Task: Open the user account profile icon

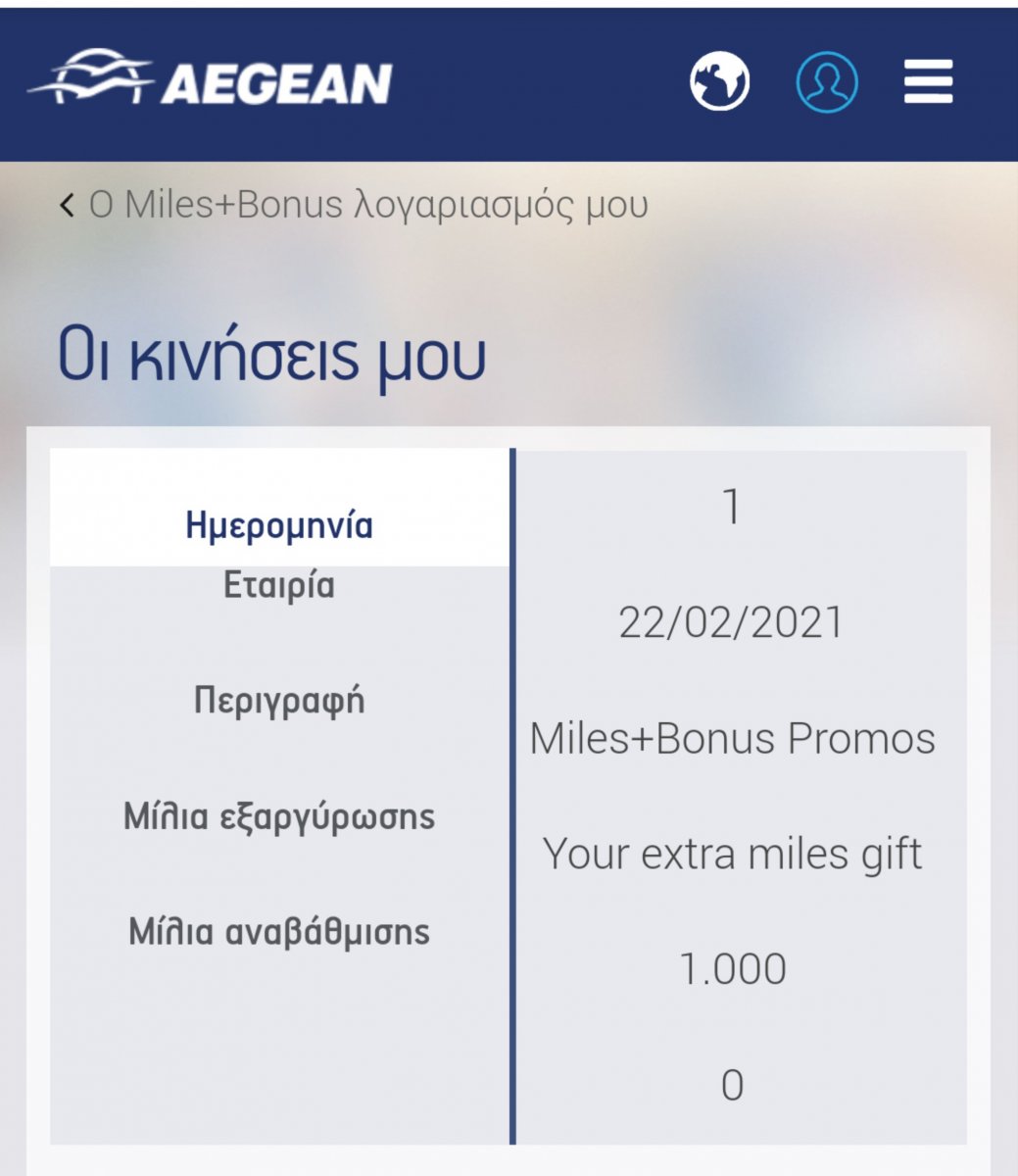Action: 827,80
